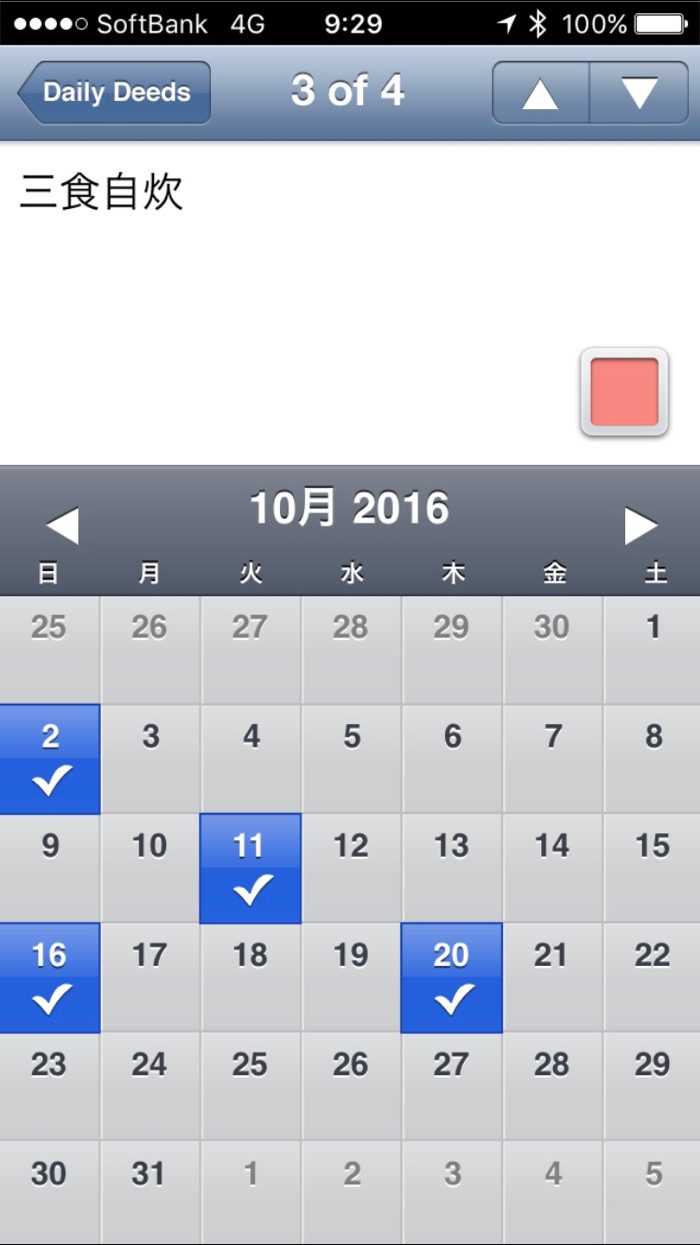
Task: Mark October 12 as done
Action: [351, 868]
